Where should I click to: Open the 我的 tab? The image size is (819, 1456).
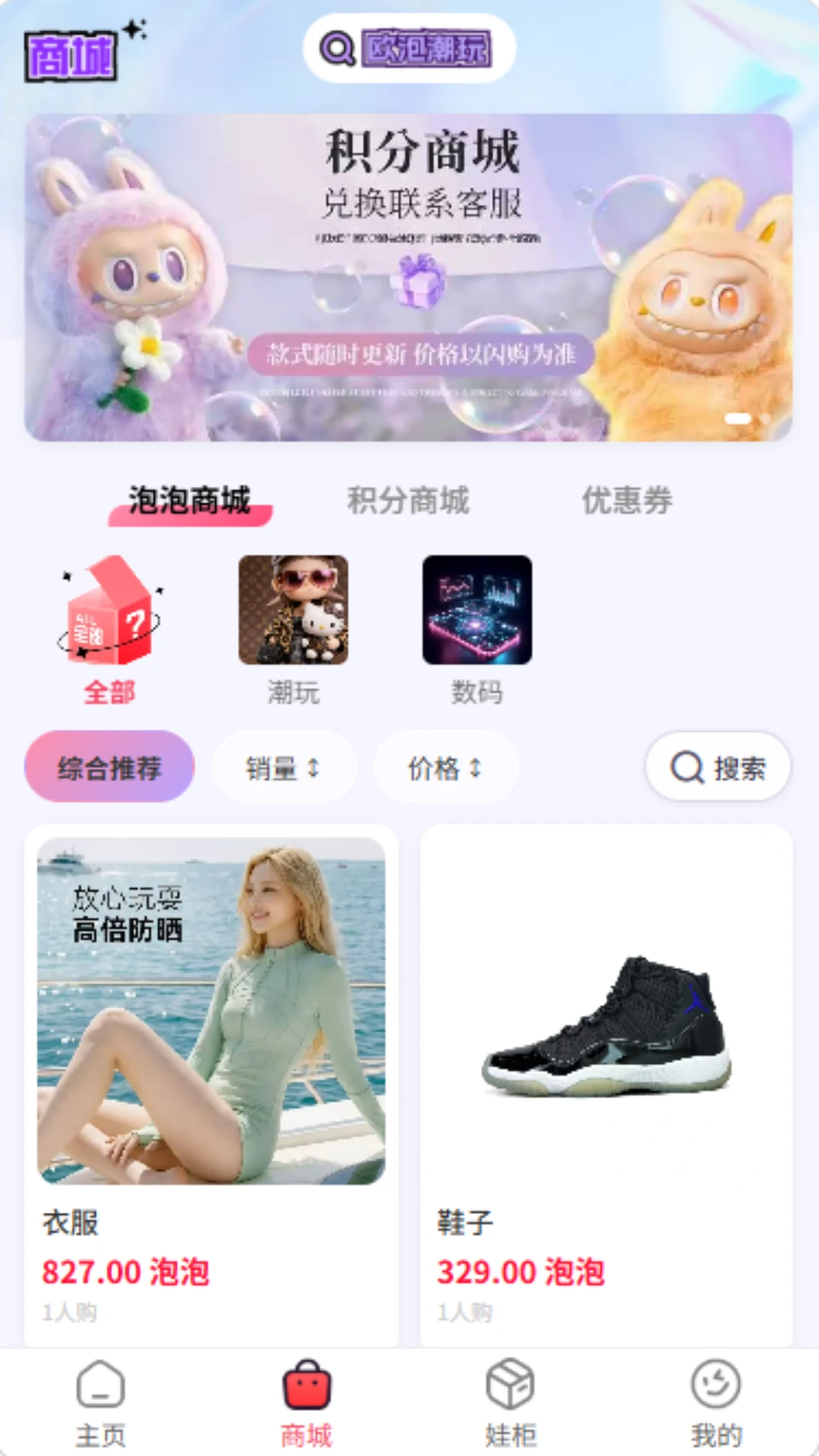tap(716, 1403)
